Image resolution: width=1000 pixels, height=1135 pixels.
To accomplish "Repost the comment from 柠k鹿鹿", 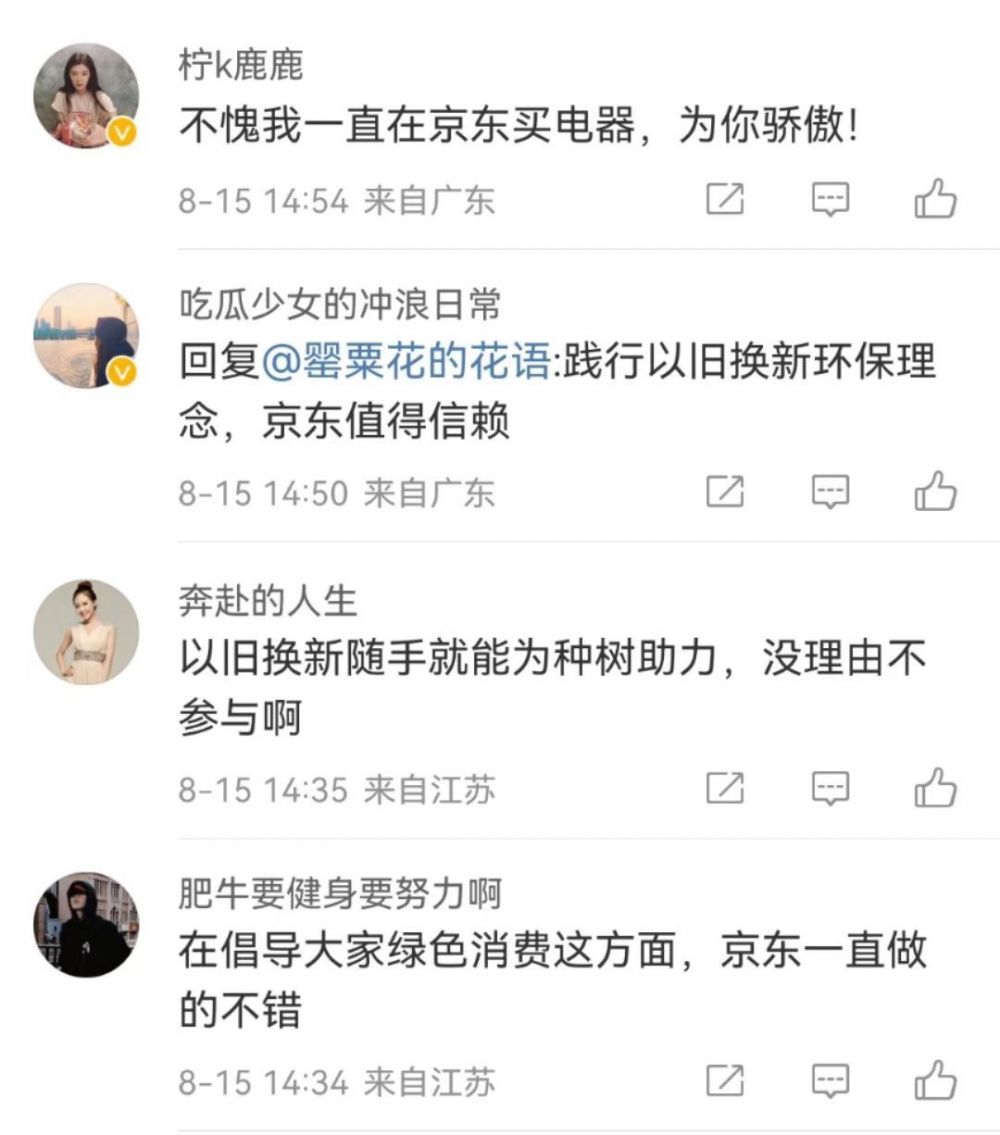I will pyautogui.click(x=725, y=200).
